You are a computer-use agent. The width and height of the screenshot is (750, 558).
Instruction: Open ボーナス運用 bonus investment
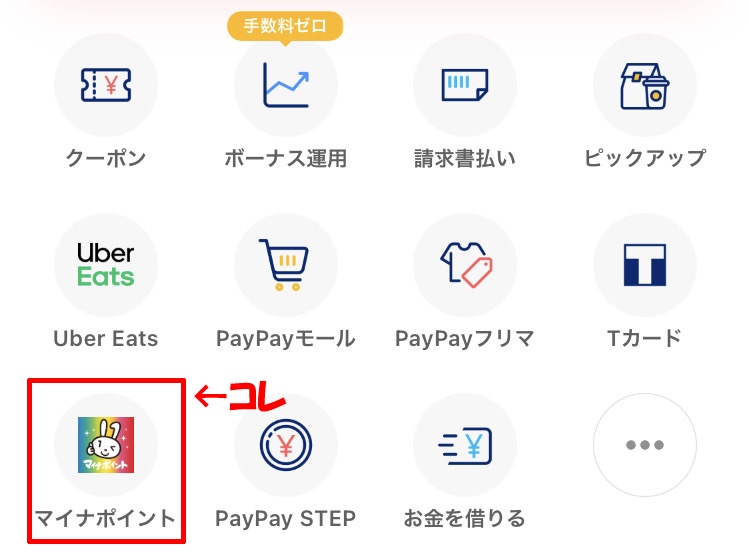(x=286, y=86)
